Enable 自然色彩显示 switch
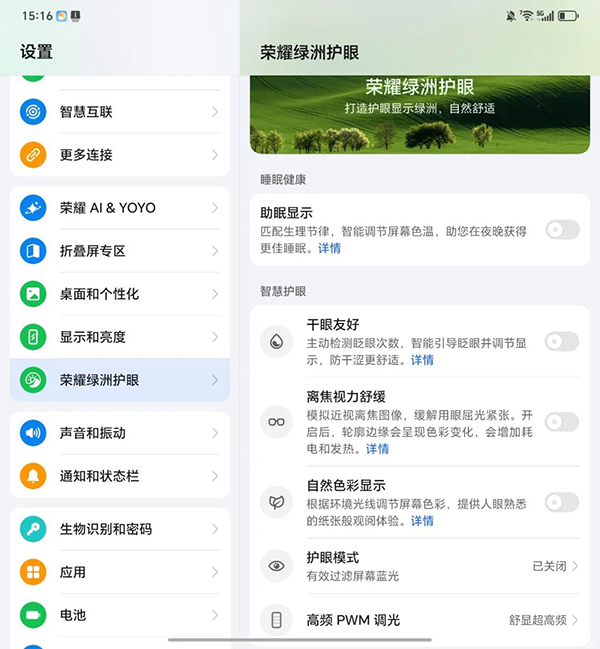The width and height of the screenshot is (600, 649). [561, 502]
